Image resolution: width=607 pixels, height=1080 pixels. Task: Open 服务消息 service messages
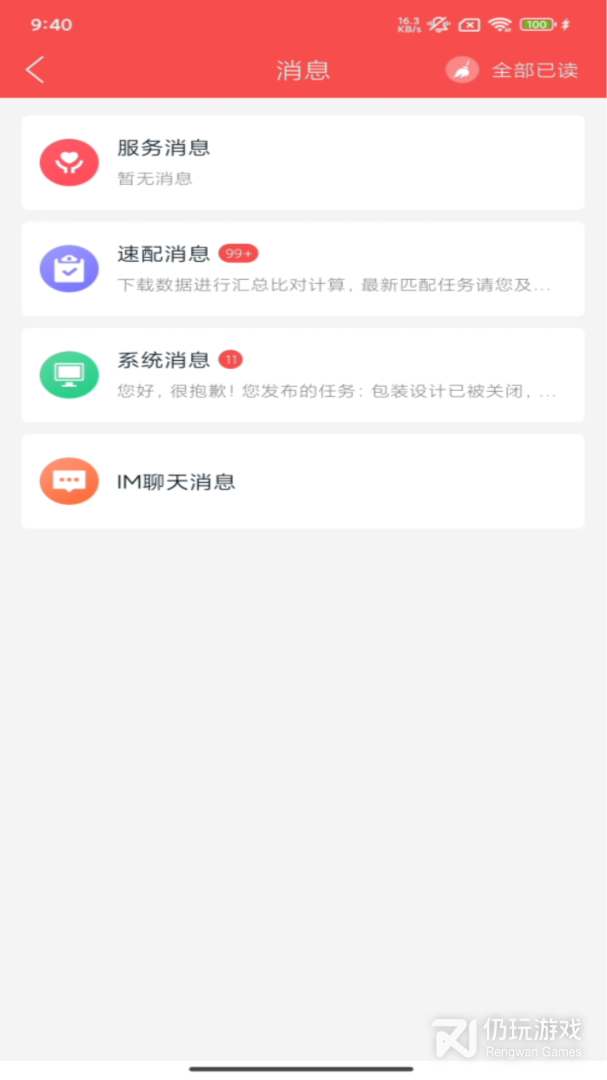302,162
